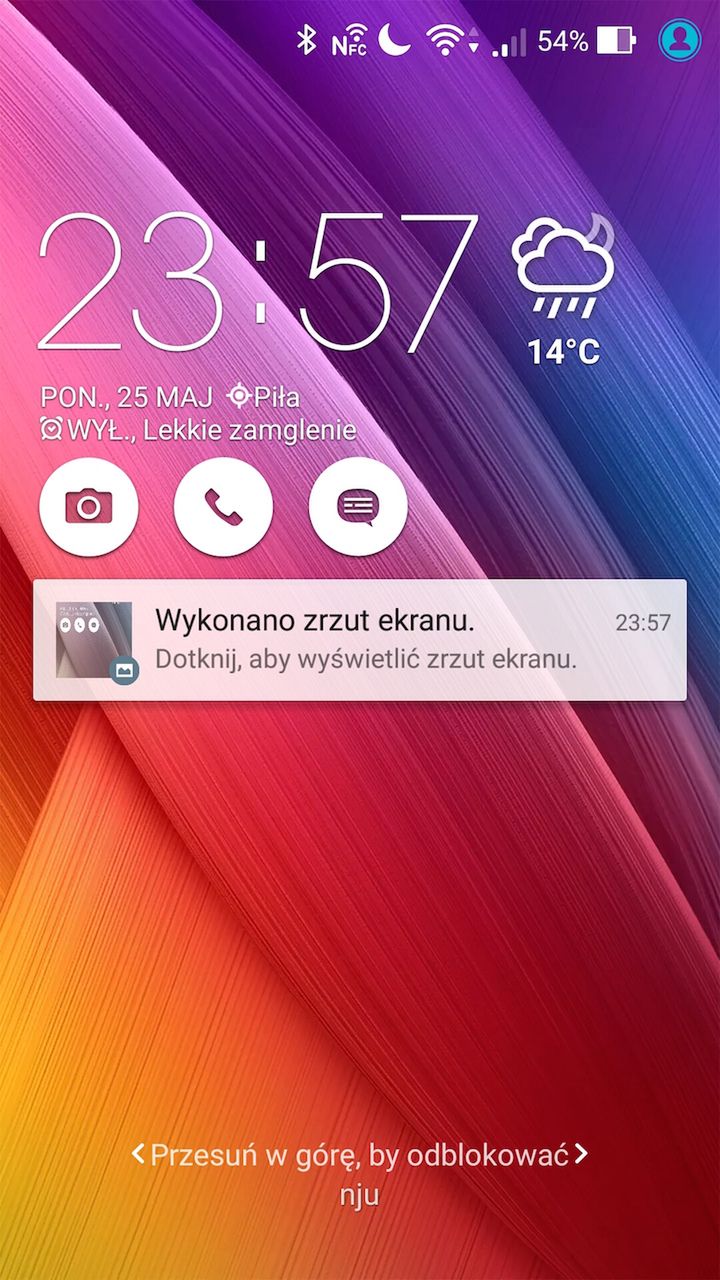Tap the user profile icon

point(680,41)
